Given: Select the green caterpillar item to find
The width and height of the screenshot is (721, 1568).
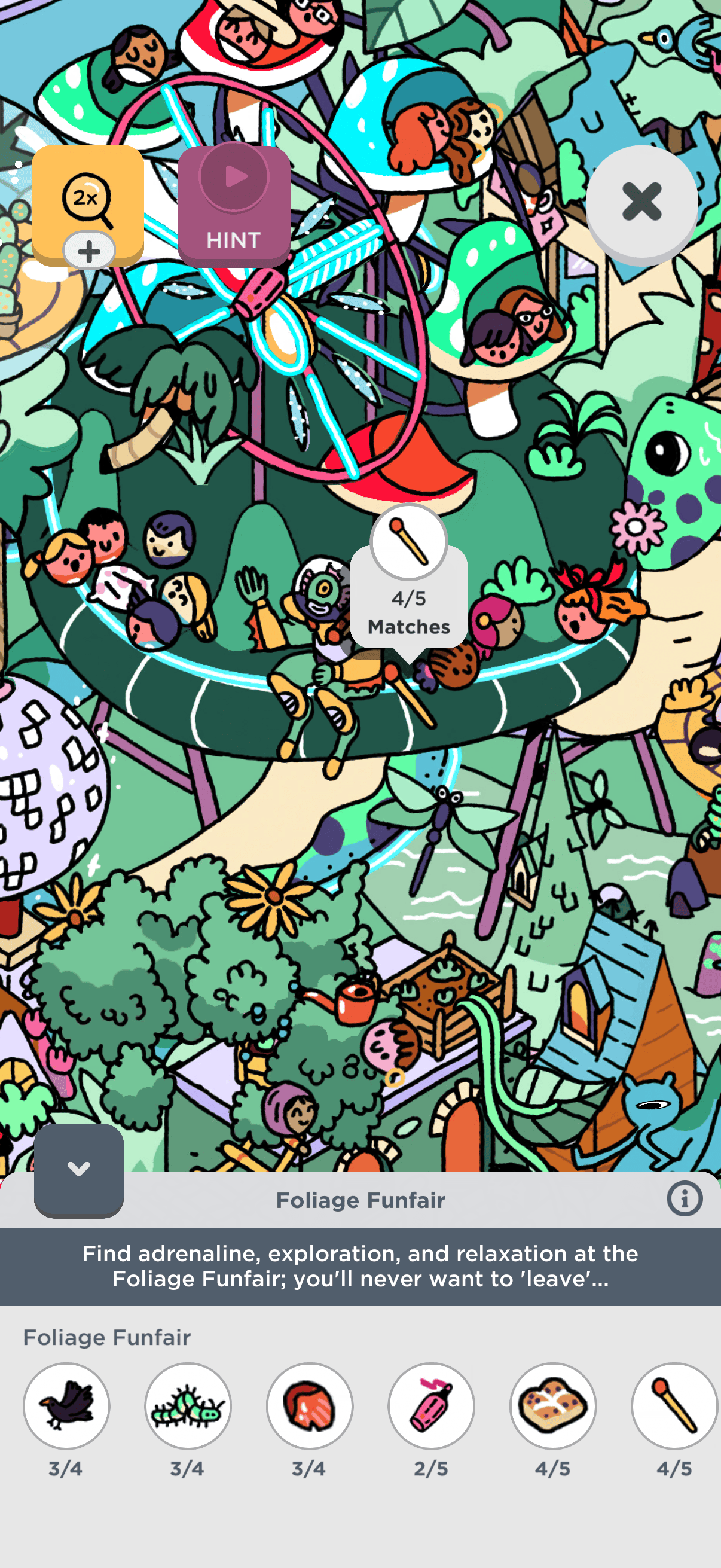Looking at the screenshot, I should tap(188, 1405).
